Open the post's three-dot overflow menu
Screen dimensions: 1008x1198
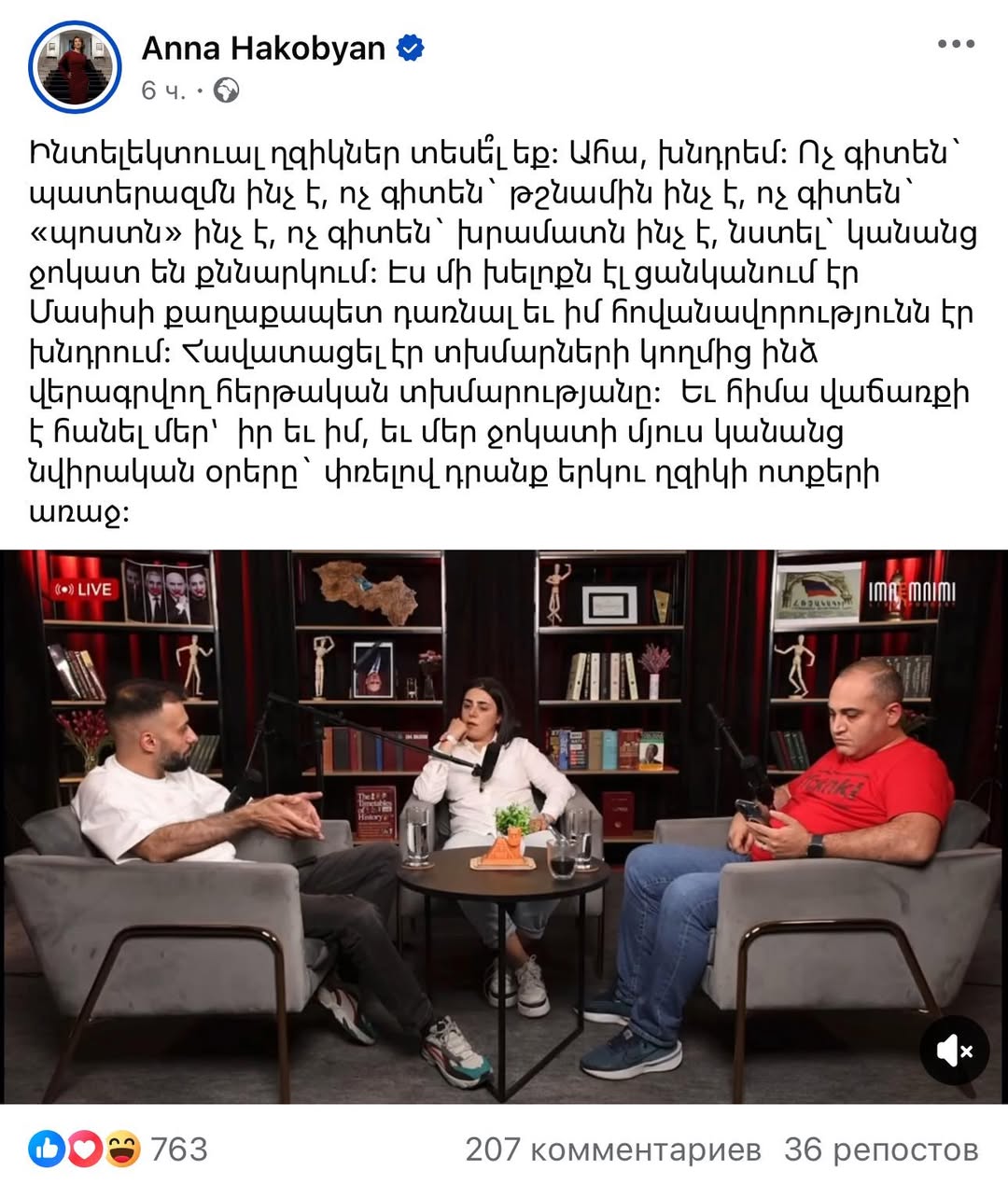pyautogui.click(x=956, y=44)
